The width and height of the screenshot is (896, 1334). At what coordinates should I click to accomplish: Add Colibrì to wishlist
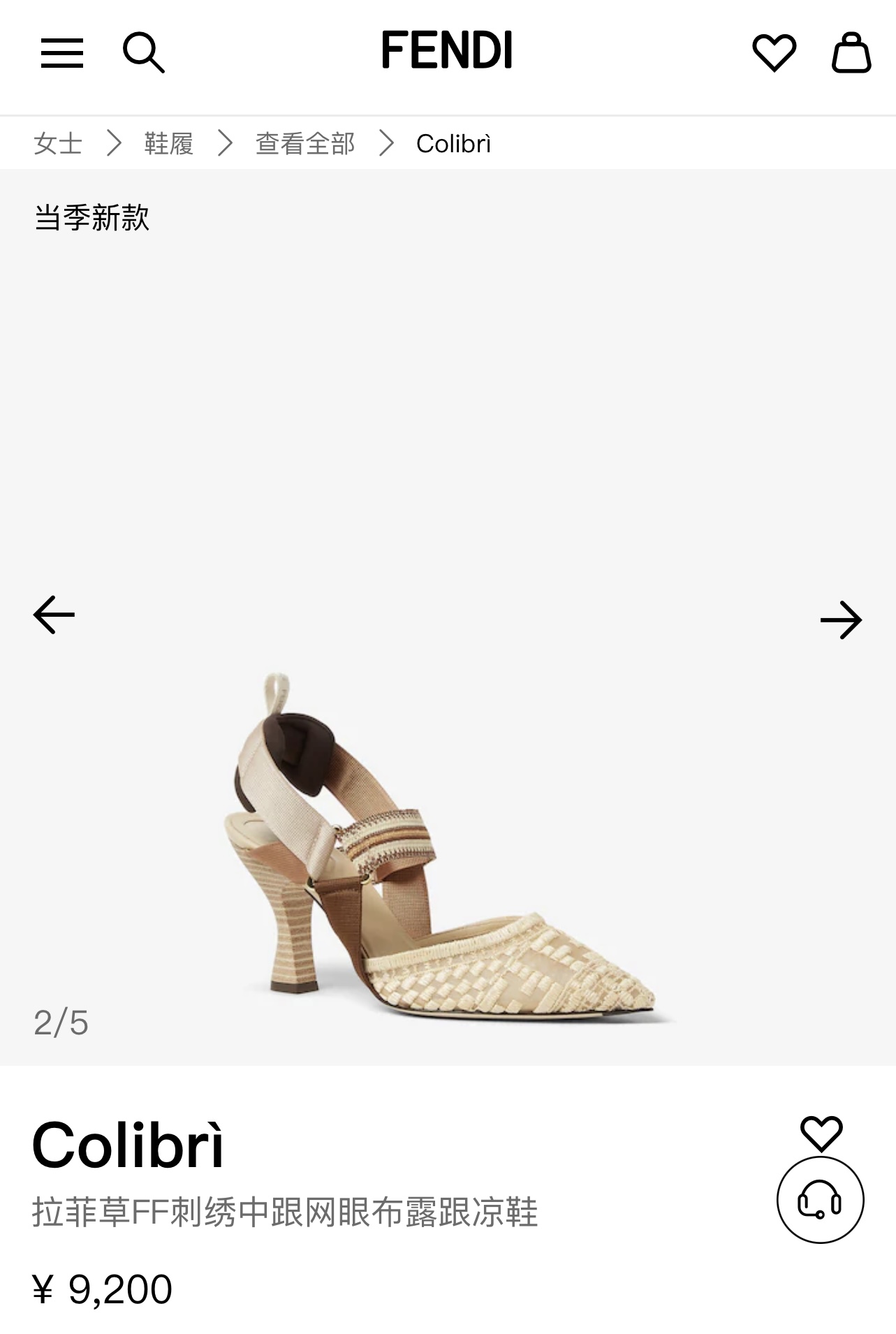pos(821,1134)
